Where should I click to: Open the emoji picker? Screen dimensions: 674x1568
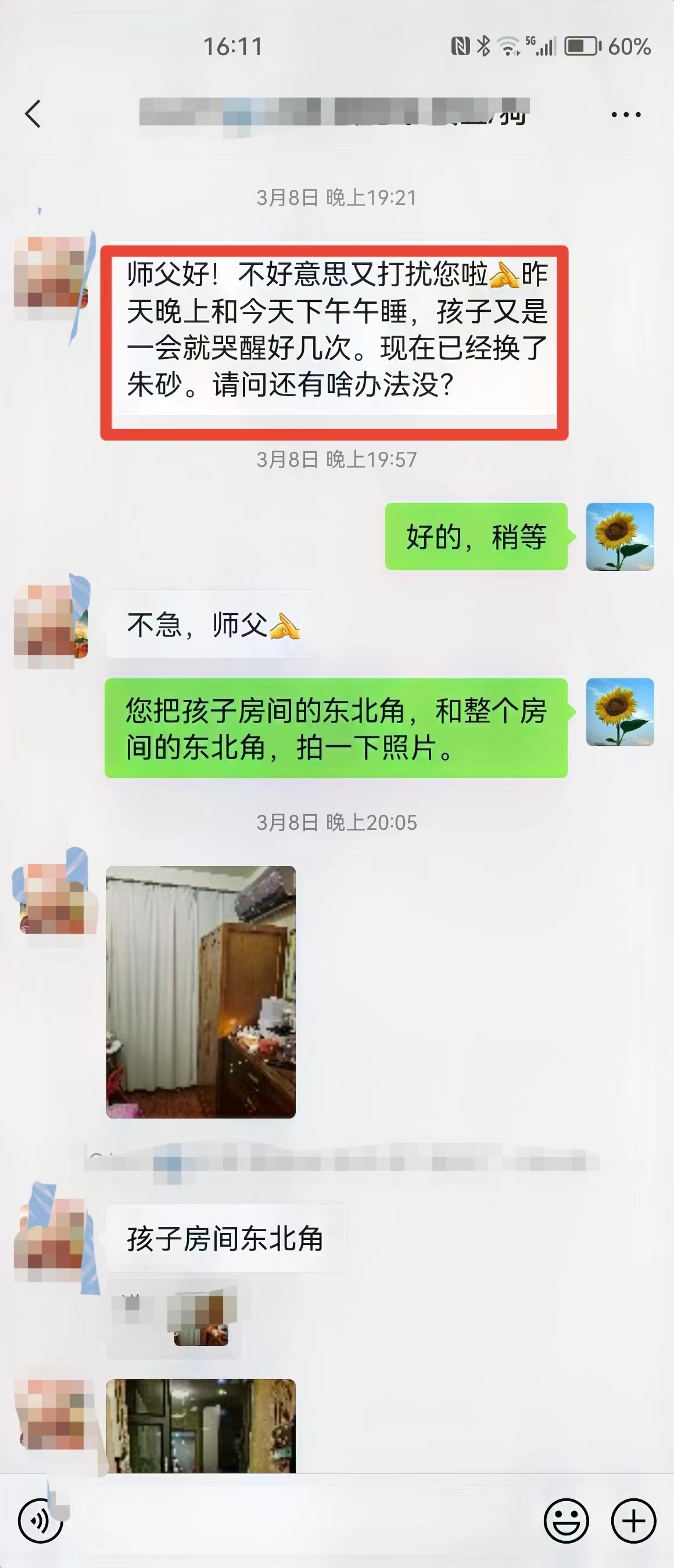(565, 1520)
